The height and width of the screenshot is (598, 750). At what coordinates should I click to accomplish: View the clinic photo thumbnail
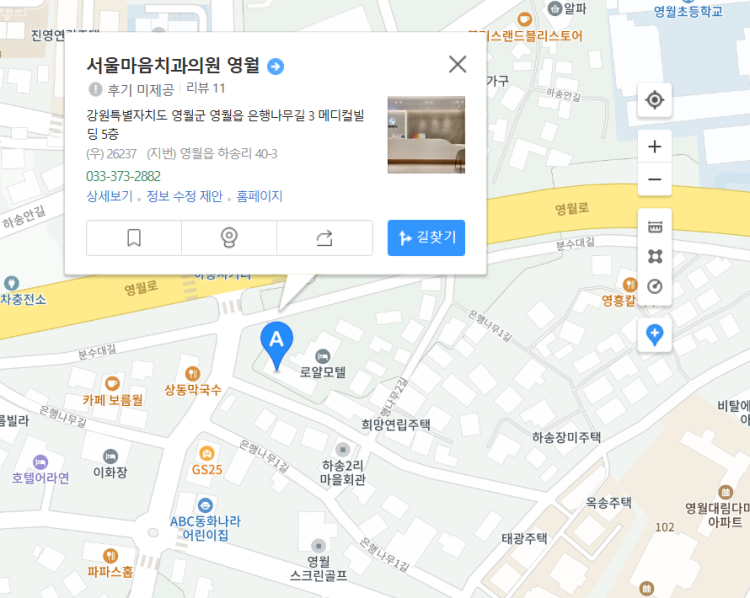tap(426, 135)
